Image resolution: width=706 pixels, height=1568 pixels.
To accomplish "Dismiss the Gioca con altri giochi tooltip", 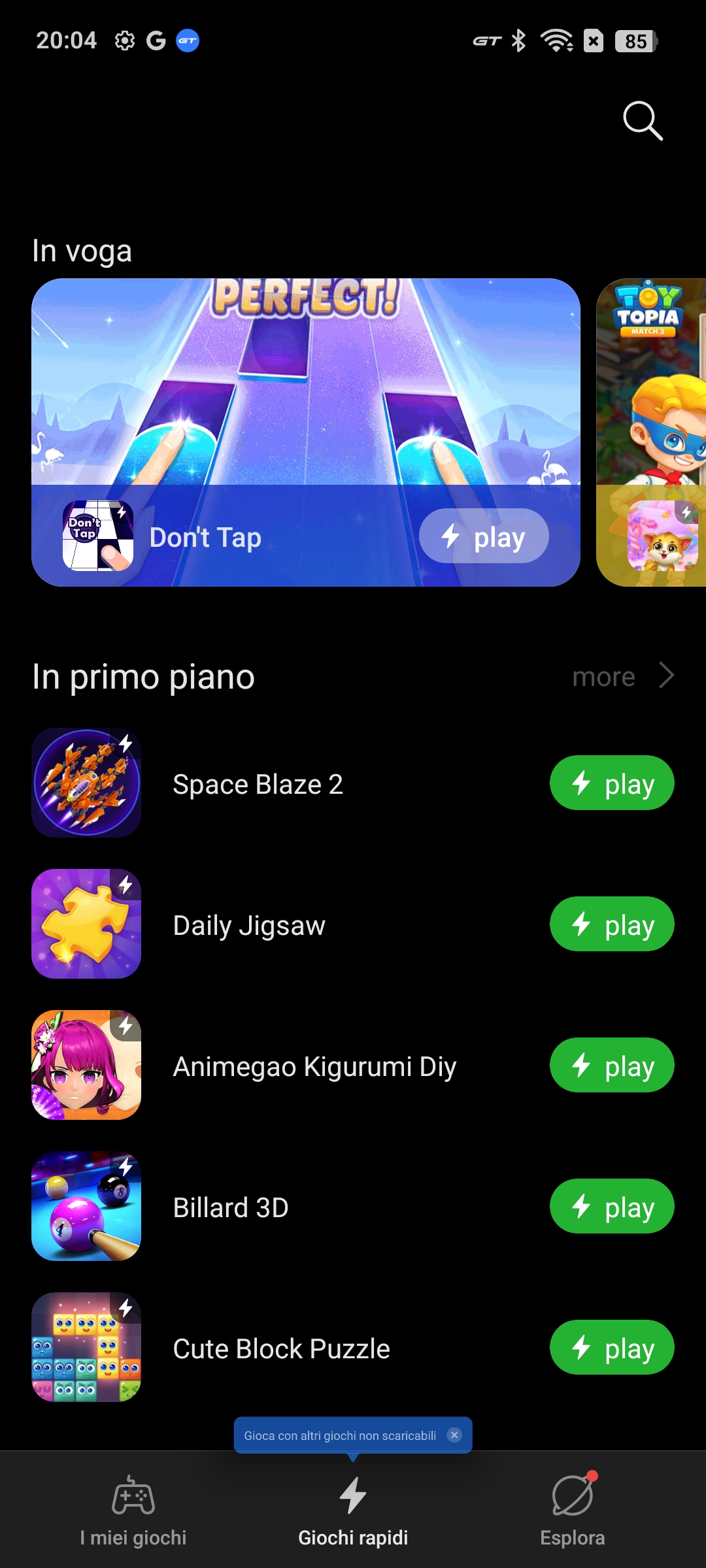I will click(x=454, y=1435).
